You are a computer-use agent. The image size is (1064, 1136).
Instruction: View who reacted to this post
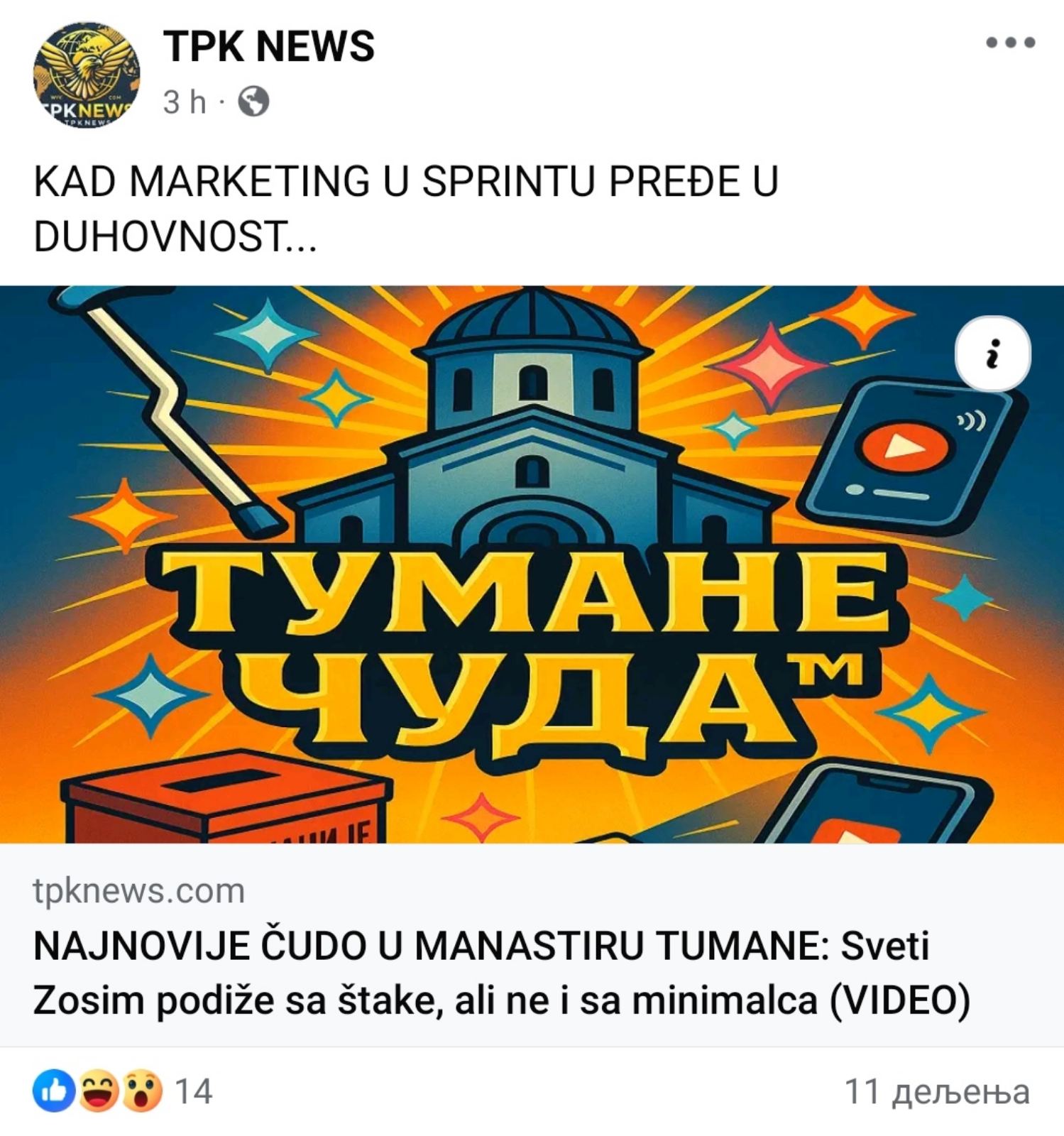[122, 1091]
